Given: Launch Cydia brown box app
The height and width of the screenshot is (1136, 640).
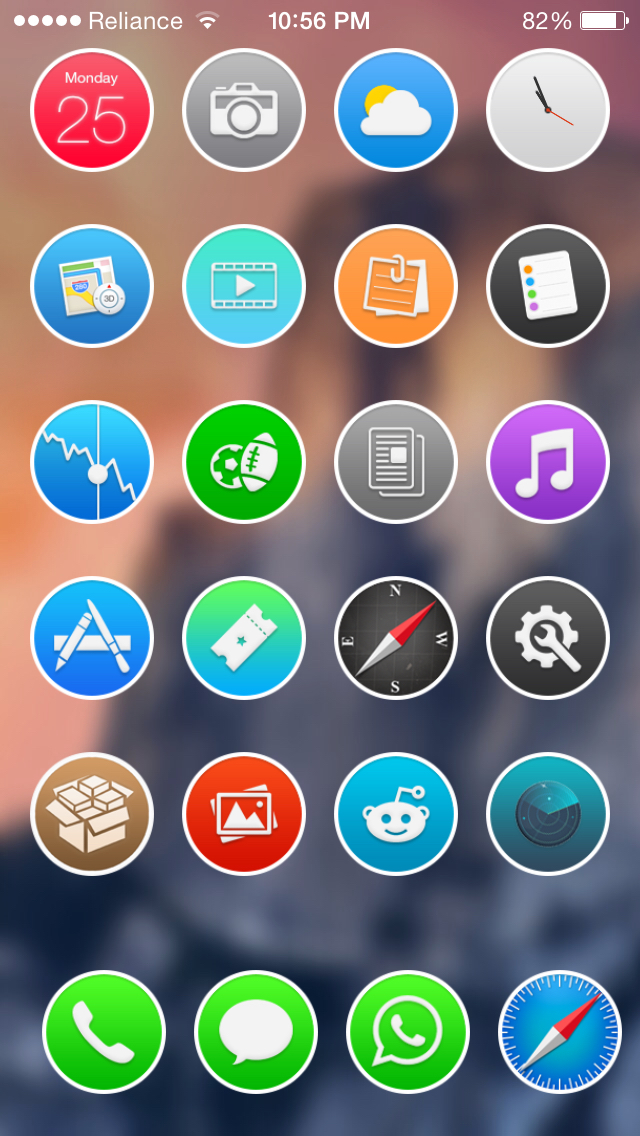Looking at the screenshot, I should [x=92, y=814].
